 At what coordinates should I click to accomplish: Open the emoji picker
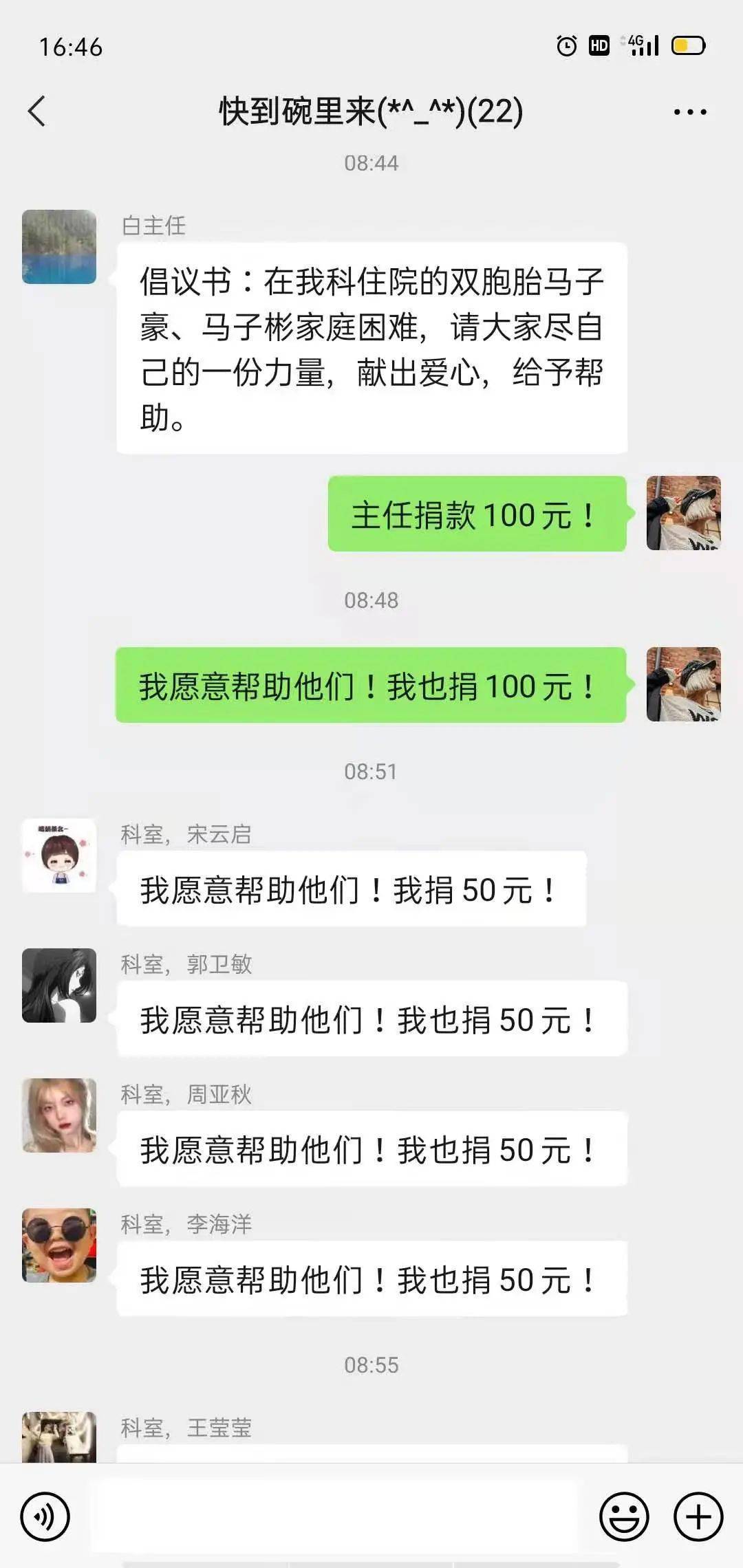tap(624, 1516)
